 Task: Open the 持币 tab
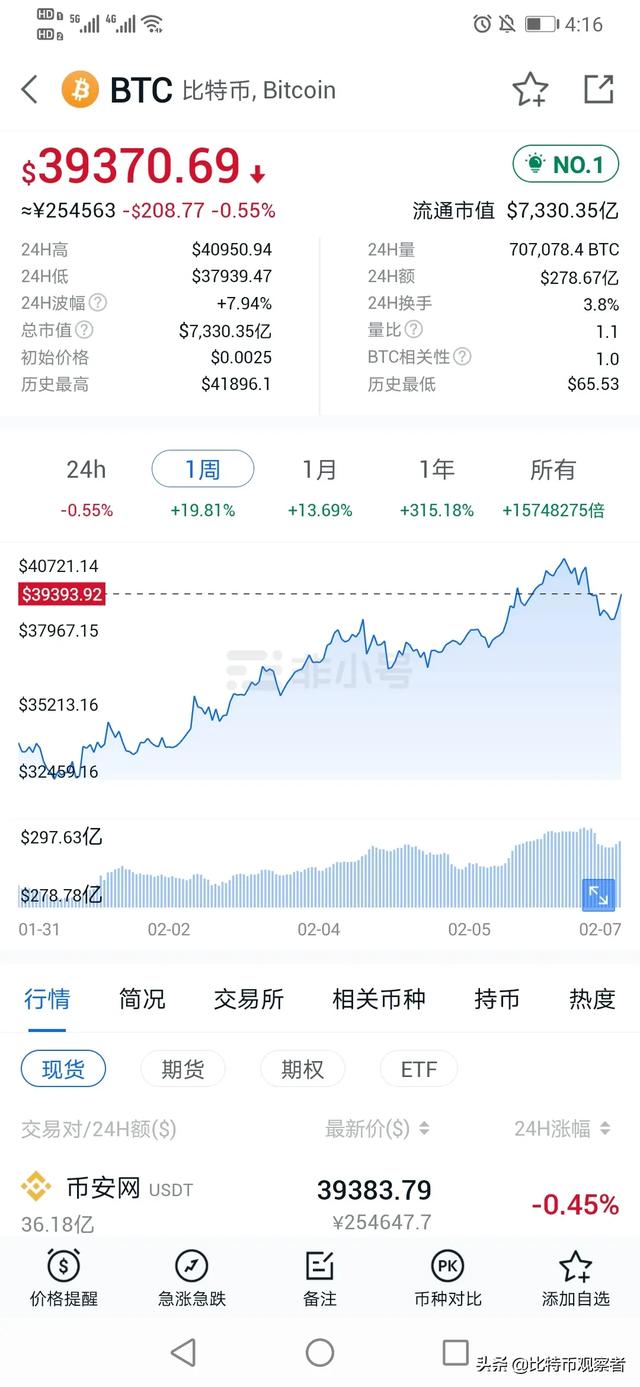497,999
